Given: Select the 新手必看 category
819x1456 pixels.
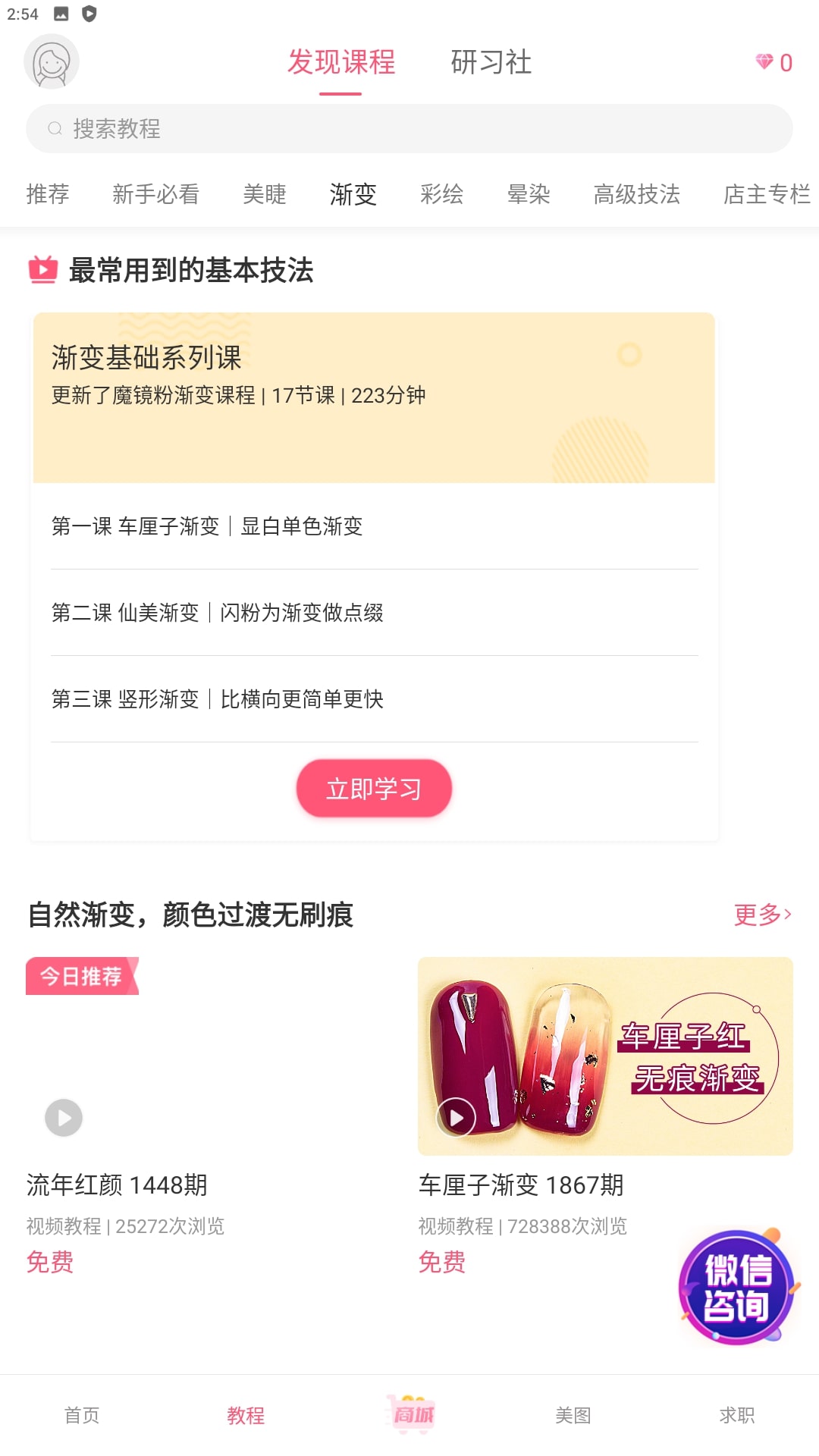Looking at the screenshot, I should [155, 194].
